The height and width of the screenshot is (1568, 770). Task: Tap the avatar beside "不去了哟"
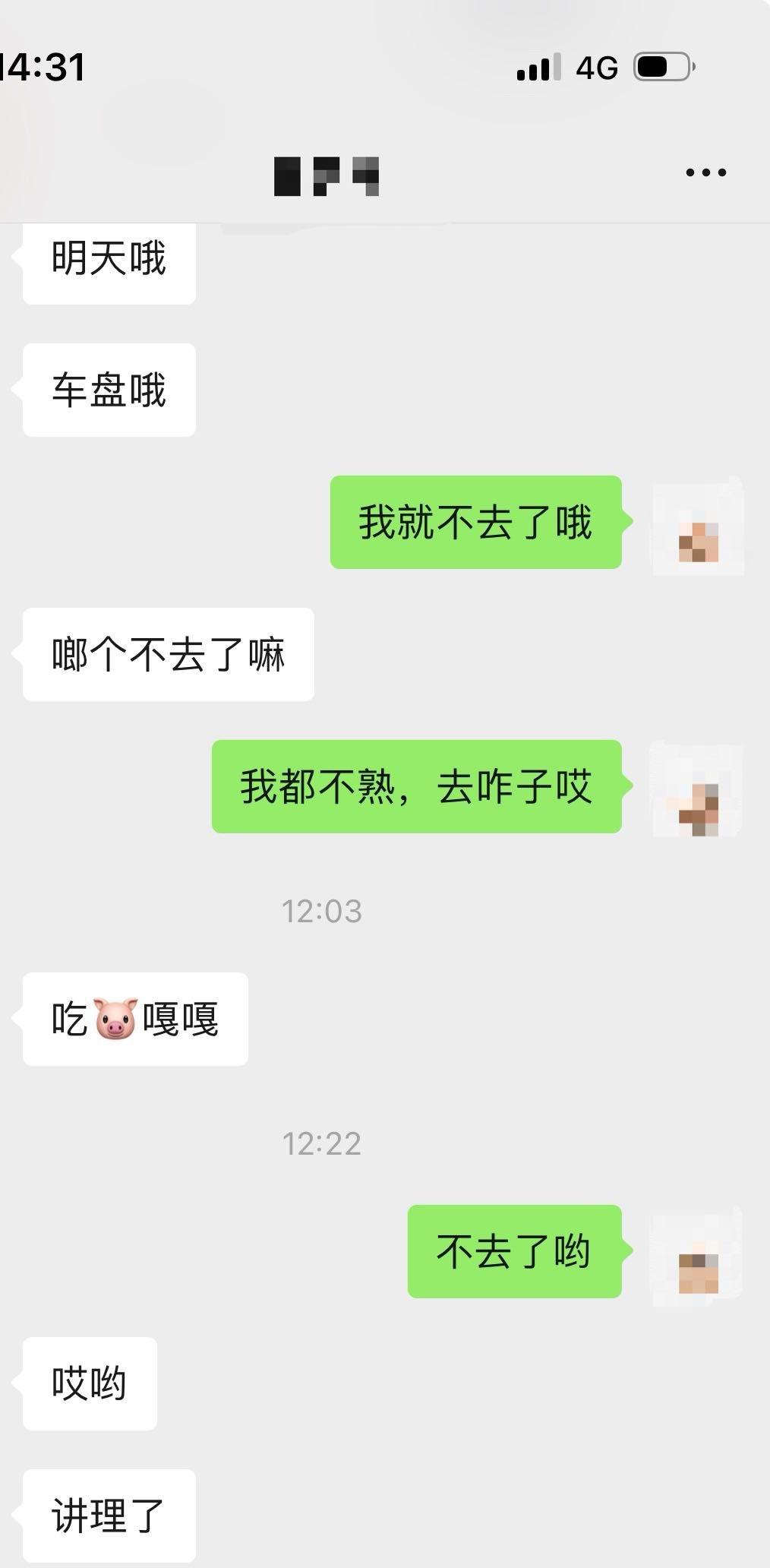[x=698, y=1256]
